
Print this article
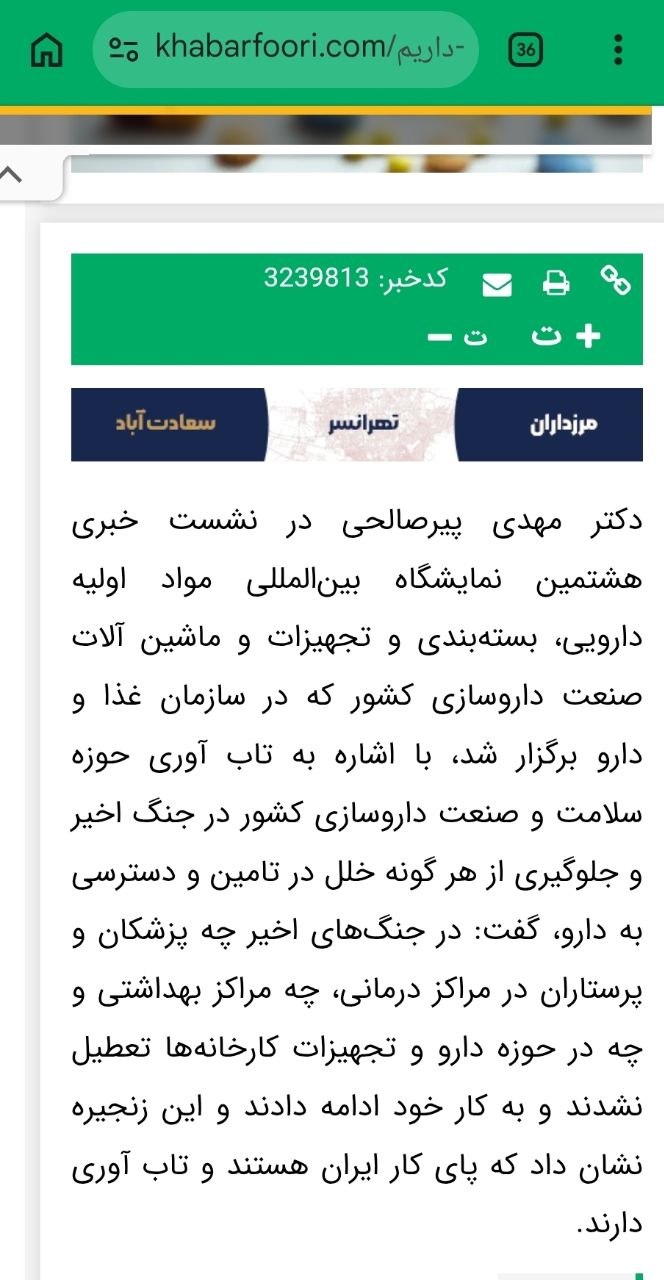(x=556, y=284)
